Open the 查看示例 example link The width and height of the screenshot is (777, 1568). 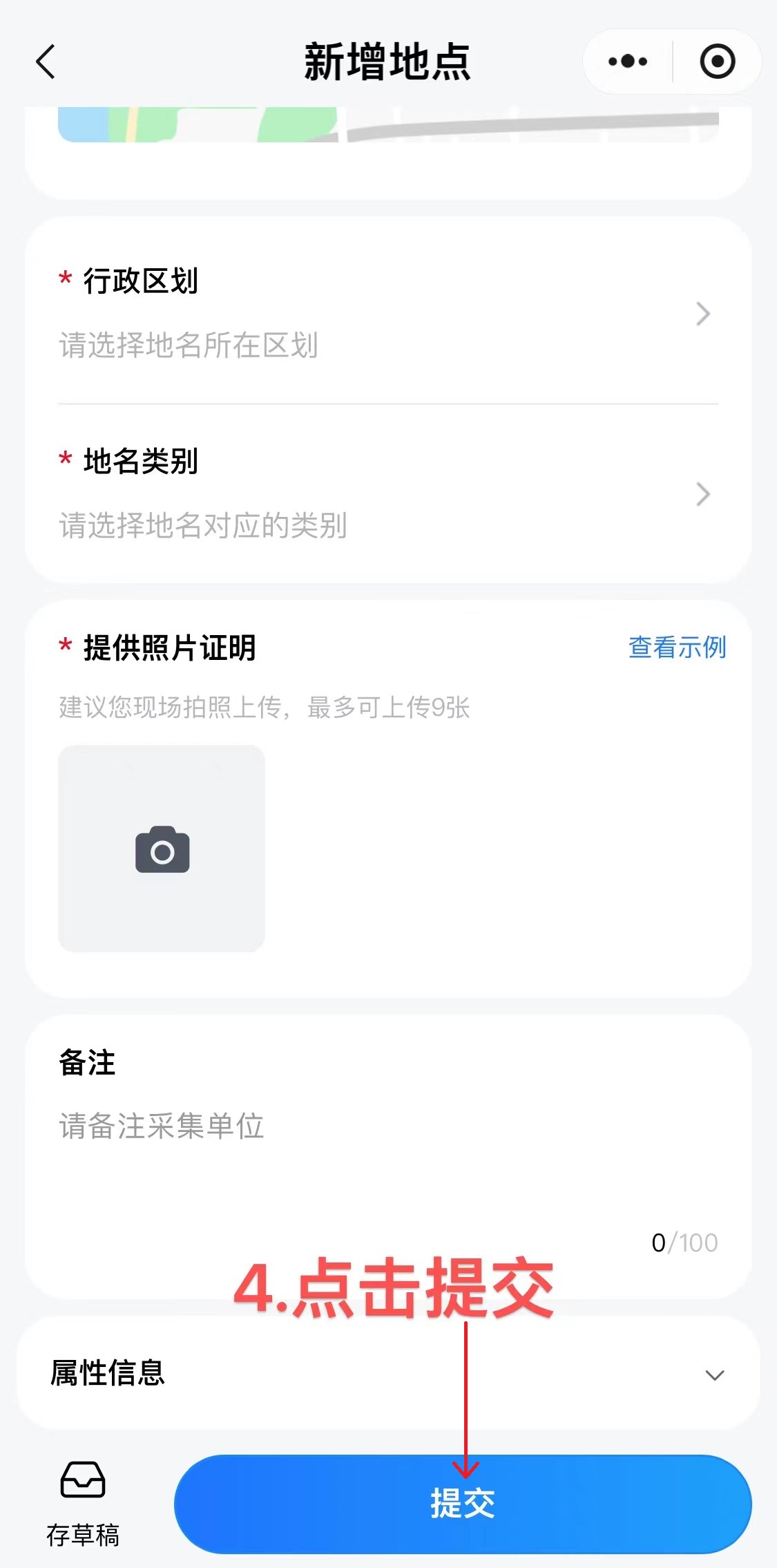coord(677,648)
